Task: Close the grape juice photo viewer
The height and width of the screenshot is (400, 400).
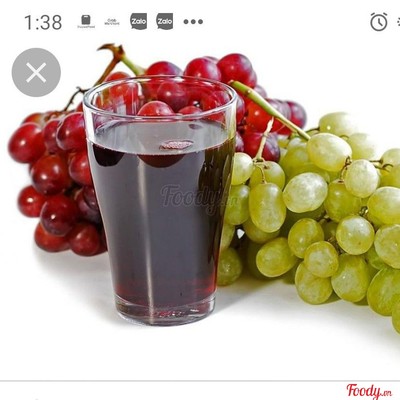Action: click(x=36, y=72)
